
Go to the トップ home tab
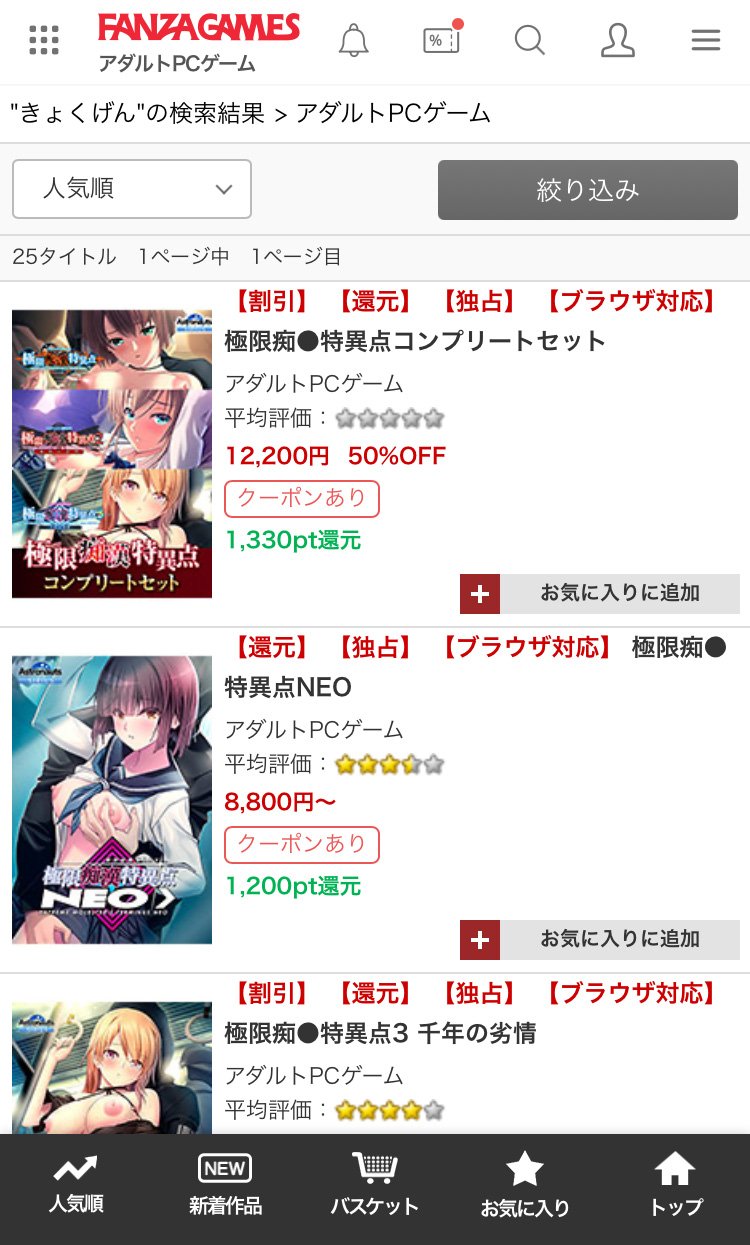click(x=675, y=1186)
